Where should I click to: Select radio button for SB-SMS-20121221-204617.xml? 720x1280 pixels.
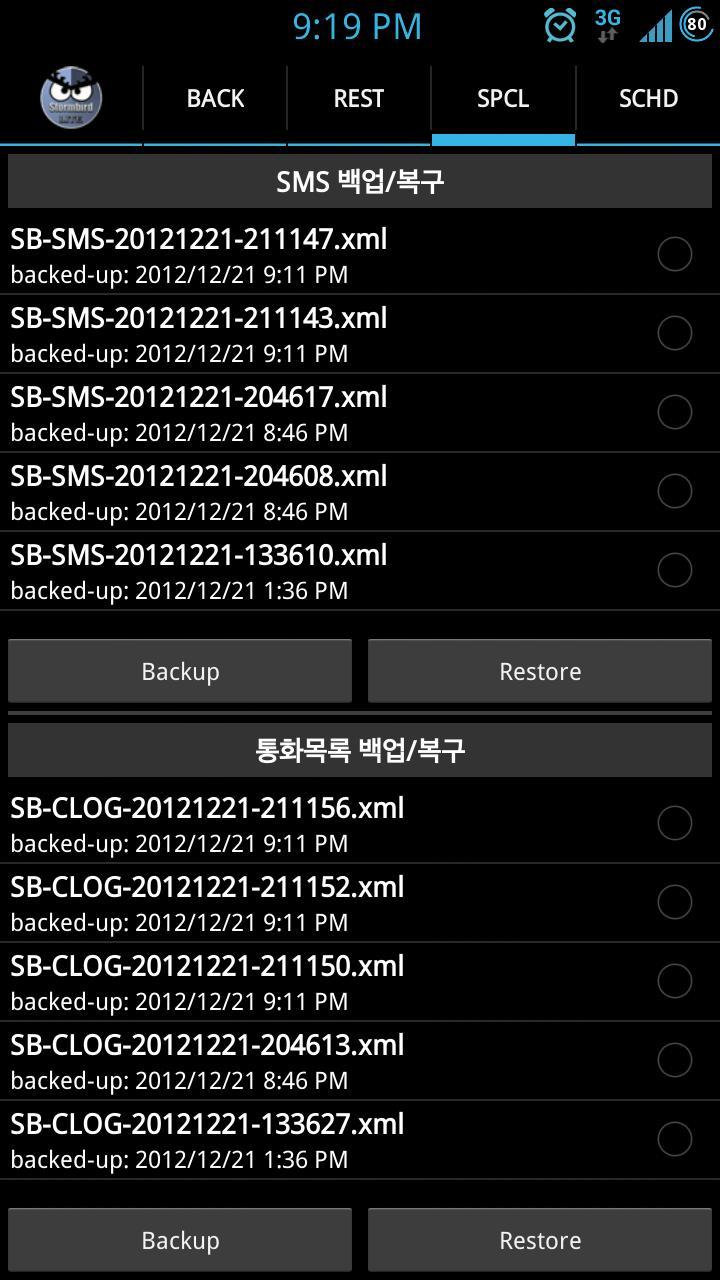pyautogui.click(x=676, y=412)
